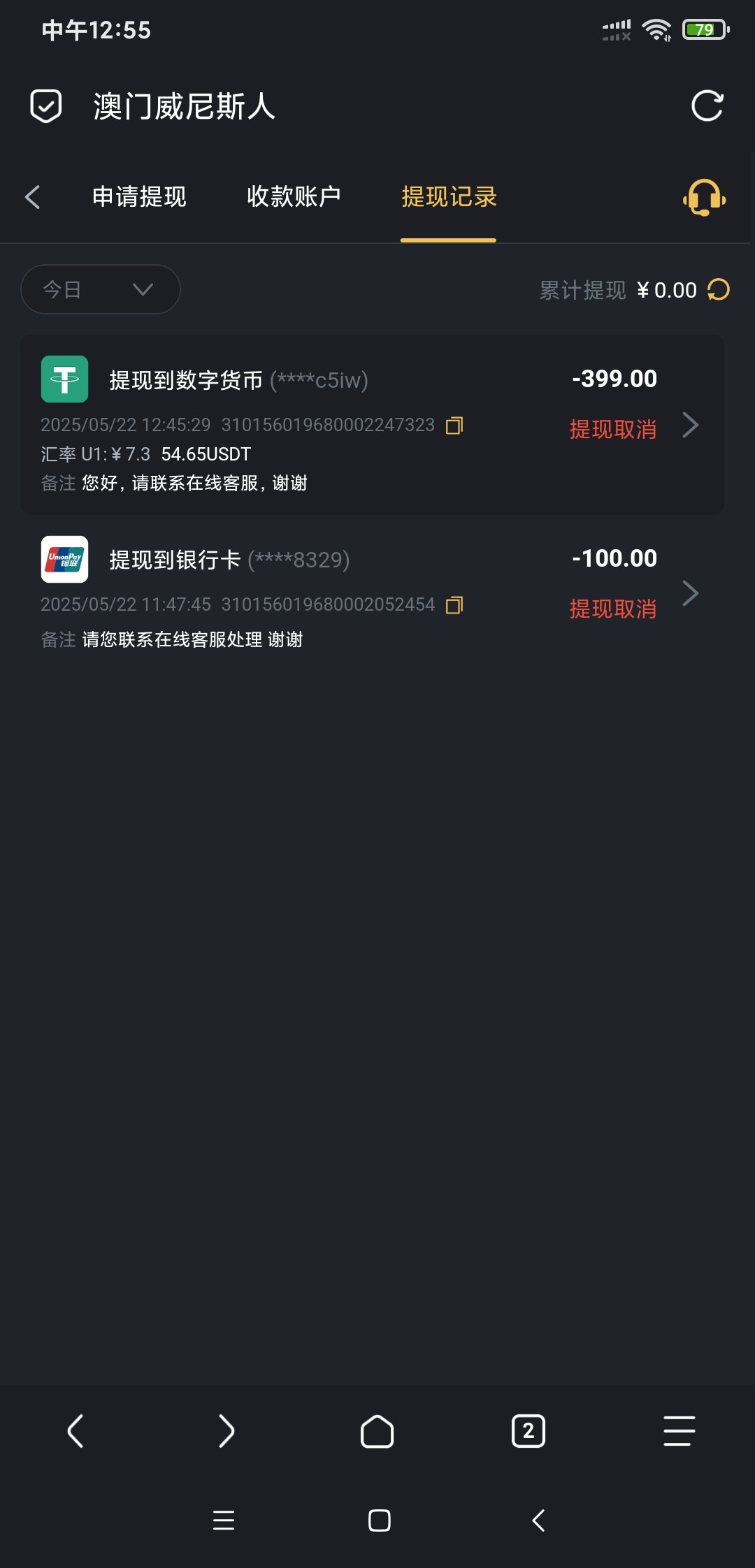Copy order number ending in 2247323

pos(454,426)
